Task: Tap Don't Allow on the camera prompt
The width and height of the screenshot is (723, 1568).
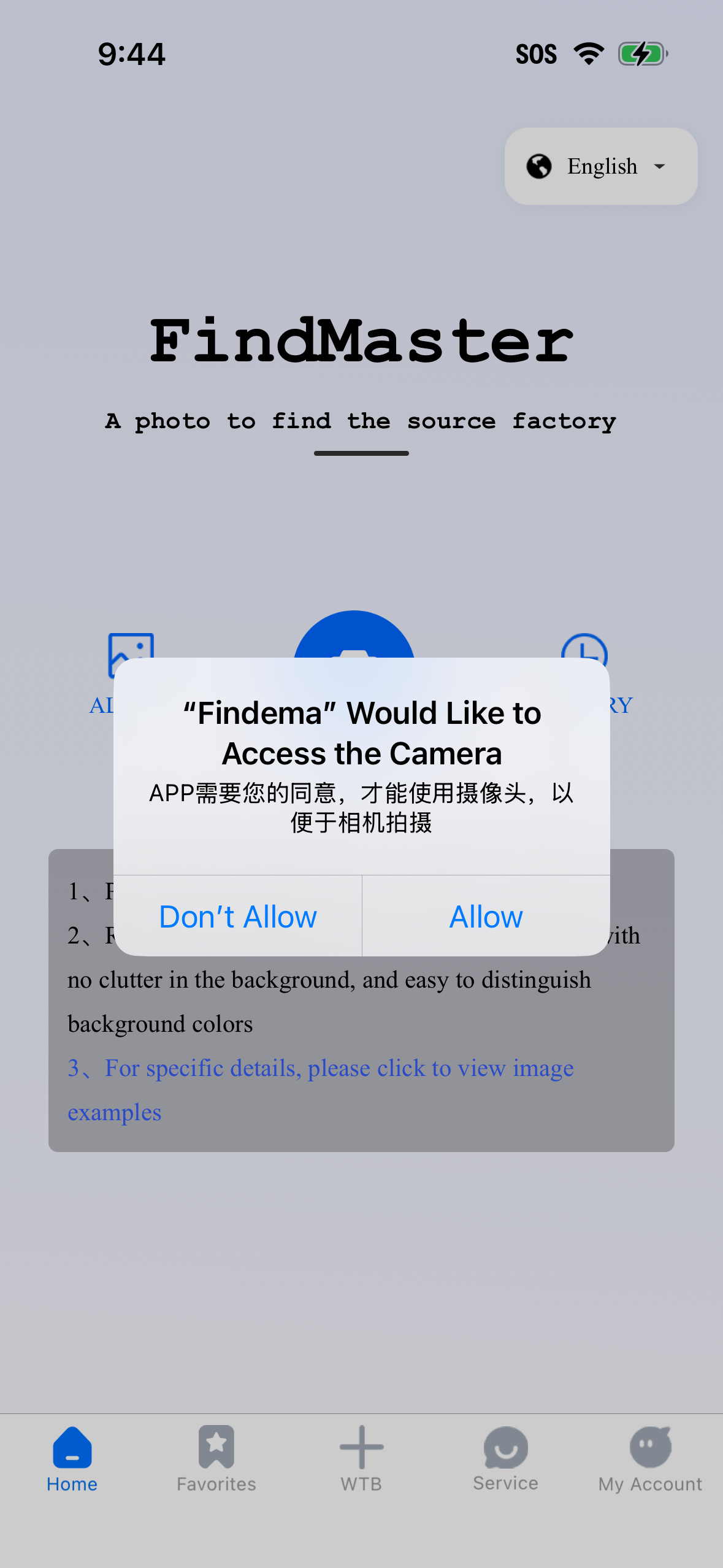Action: 238,917
